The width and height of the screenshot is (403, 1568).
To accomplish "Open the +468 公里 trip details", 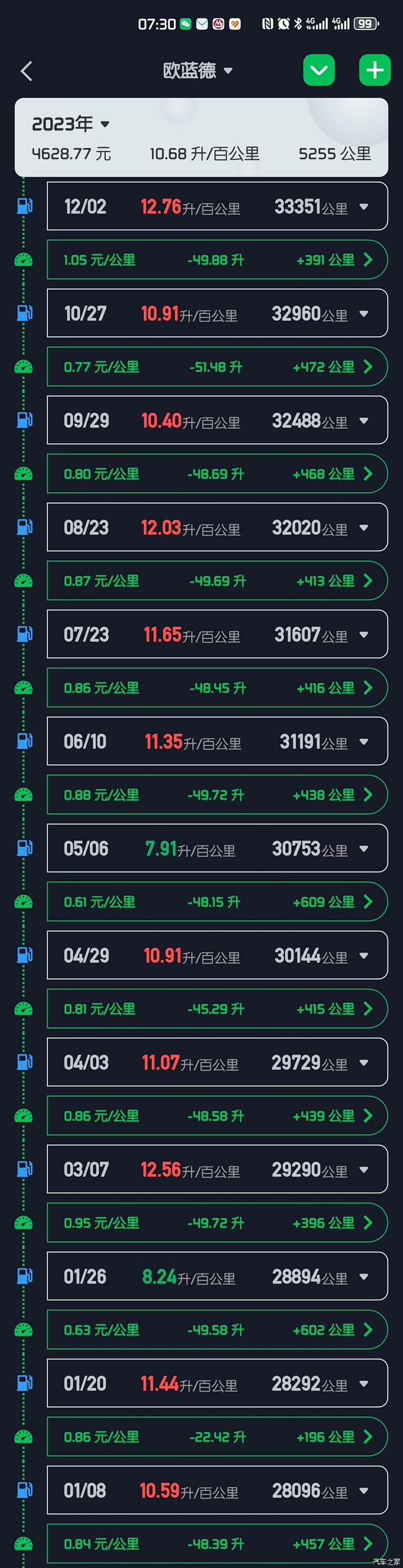I will [367, 474].
